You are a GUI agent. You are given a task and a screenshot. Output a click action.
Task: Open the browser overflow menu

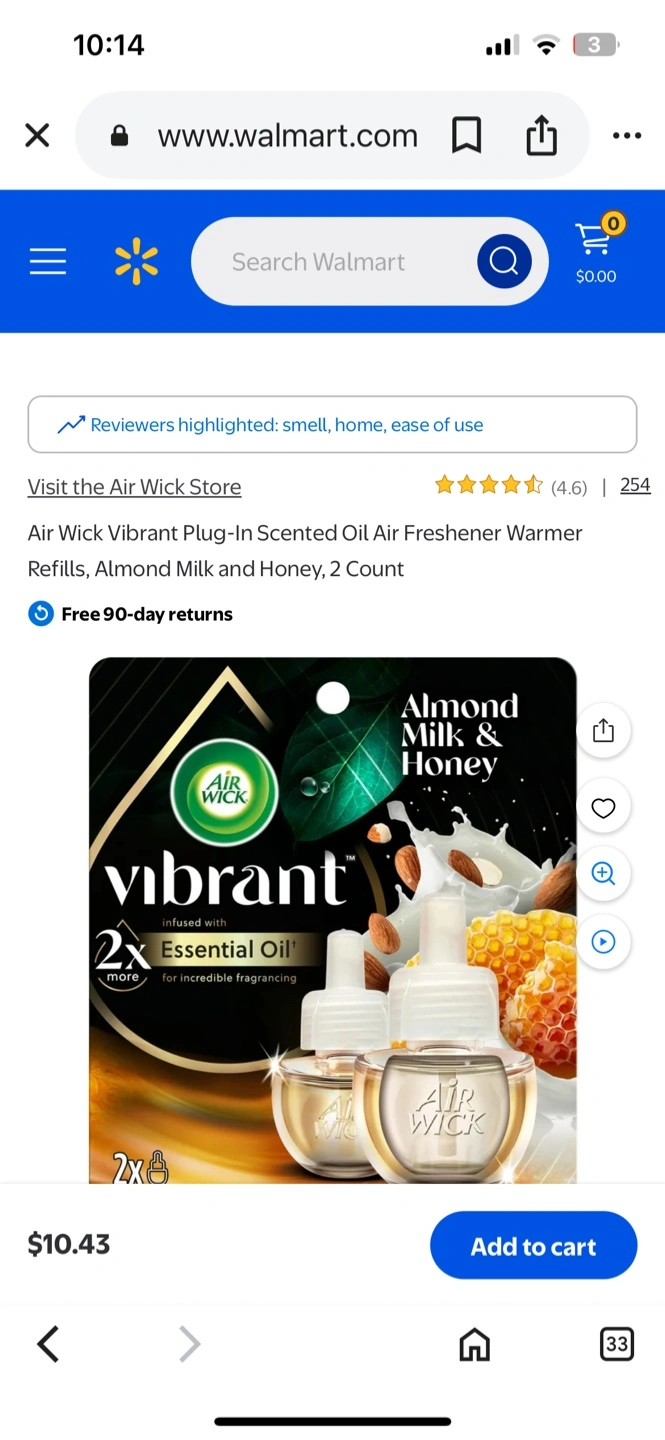pos(626,135)
